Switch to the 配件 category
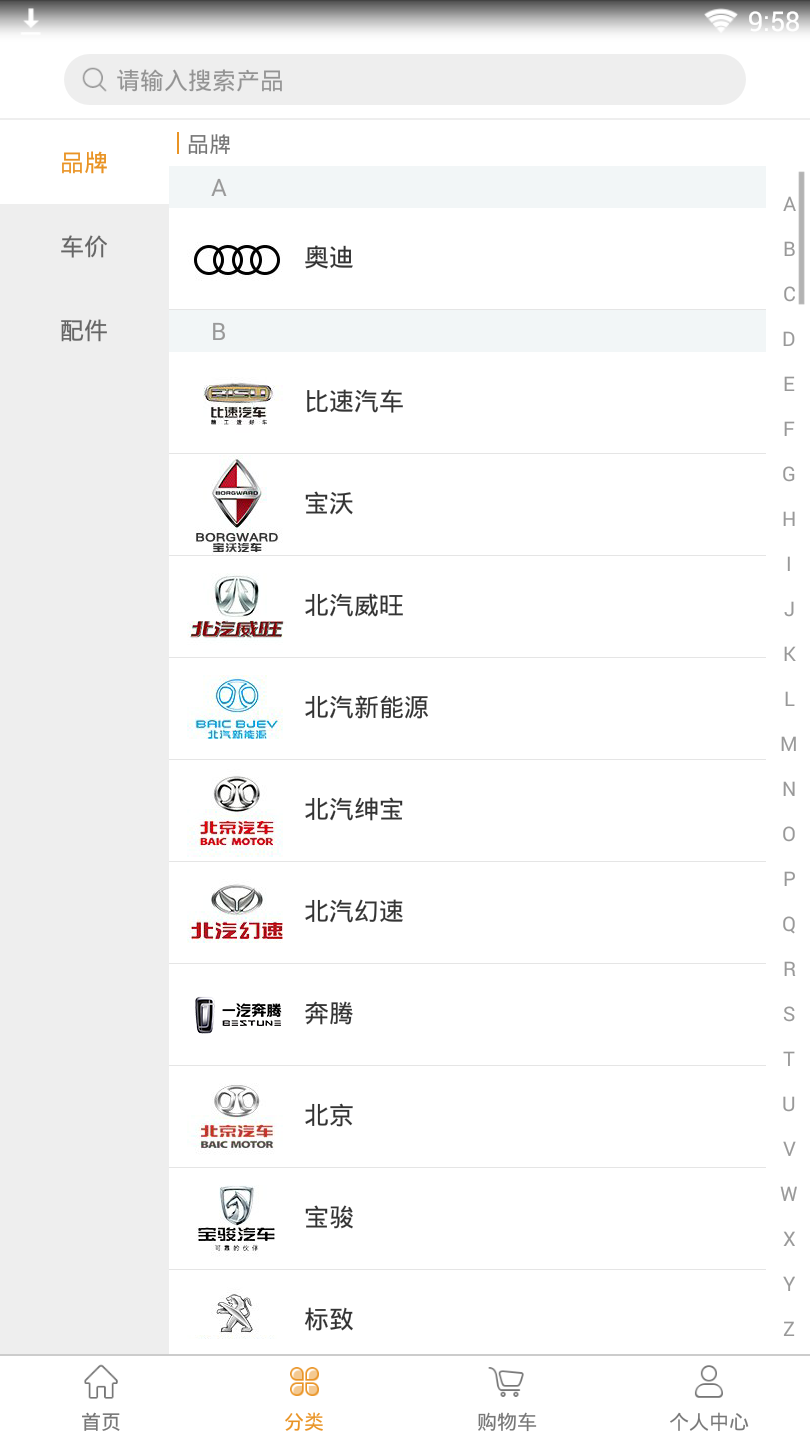 click(84, 331)
